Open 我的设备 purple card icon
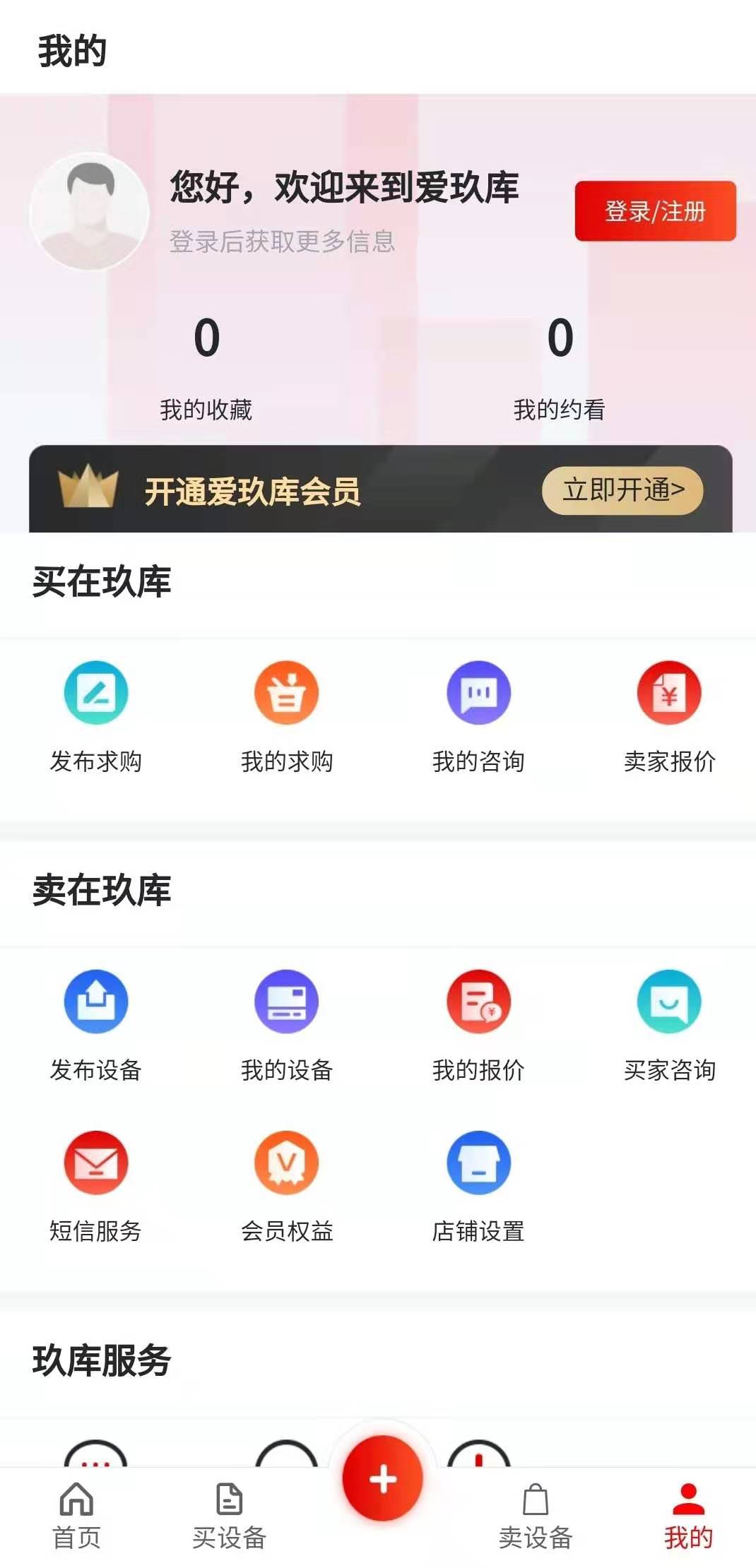Image resolution: width=756 pixels, height=1568 pixels. pyautogui.click(x=286, y=1000)
